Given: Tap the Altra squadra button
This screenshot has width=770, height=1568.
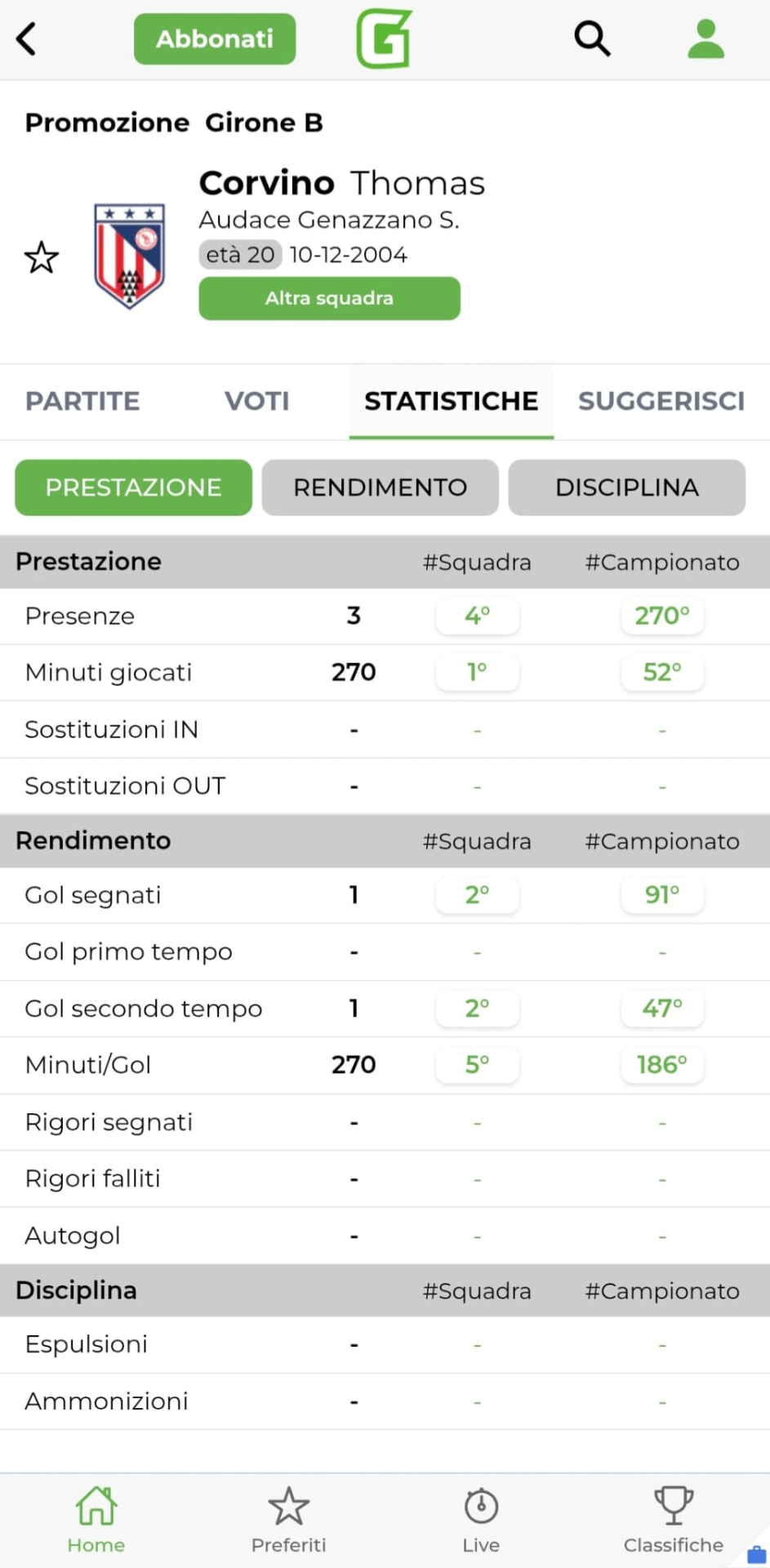Looking at the screenshot, I should tap(329, 298).
